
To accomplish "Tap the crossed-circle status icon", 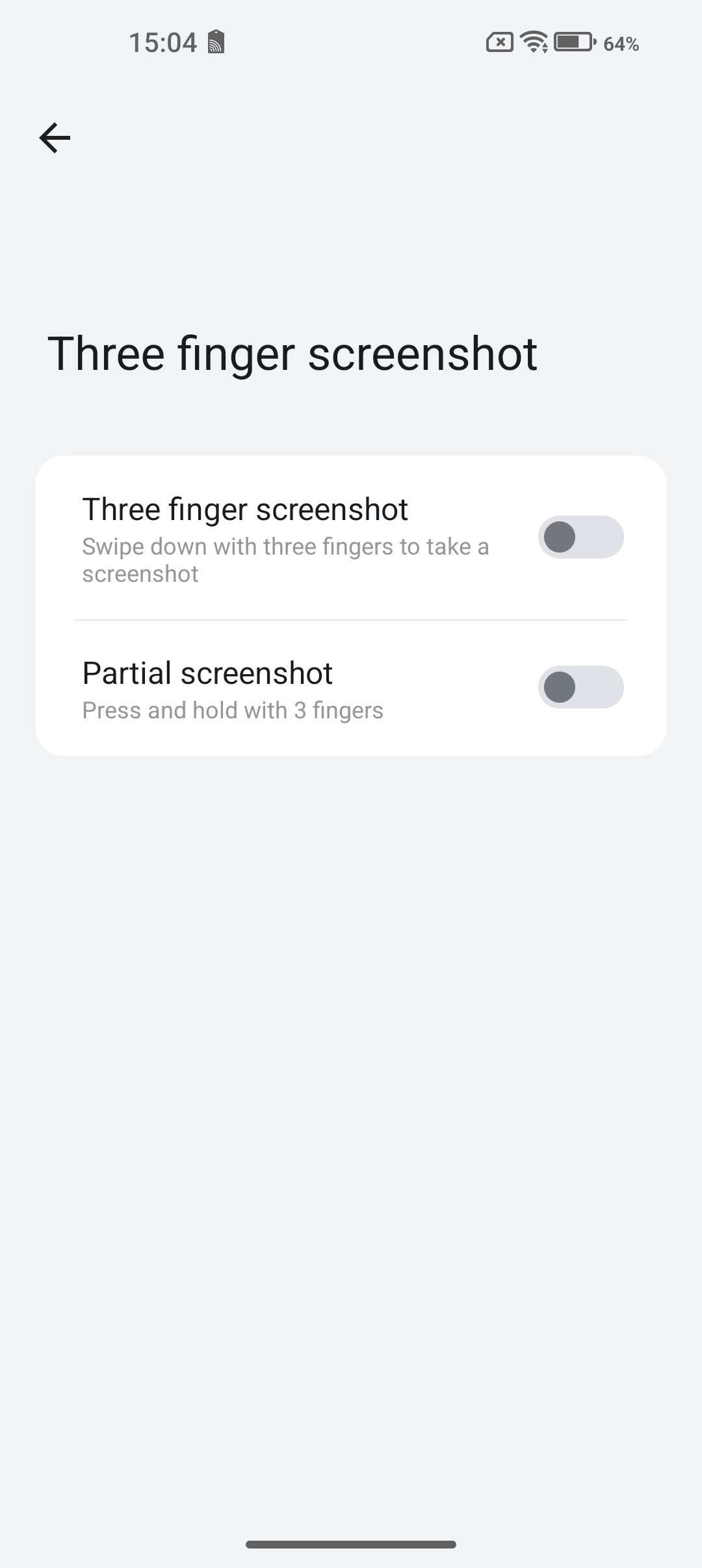I will click(499, 42).
